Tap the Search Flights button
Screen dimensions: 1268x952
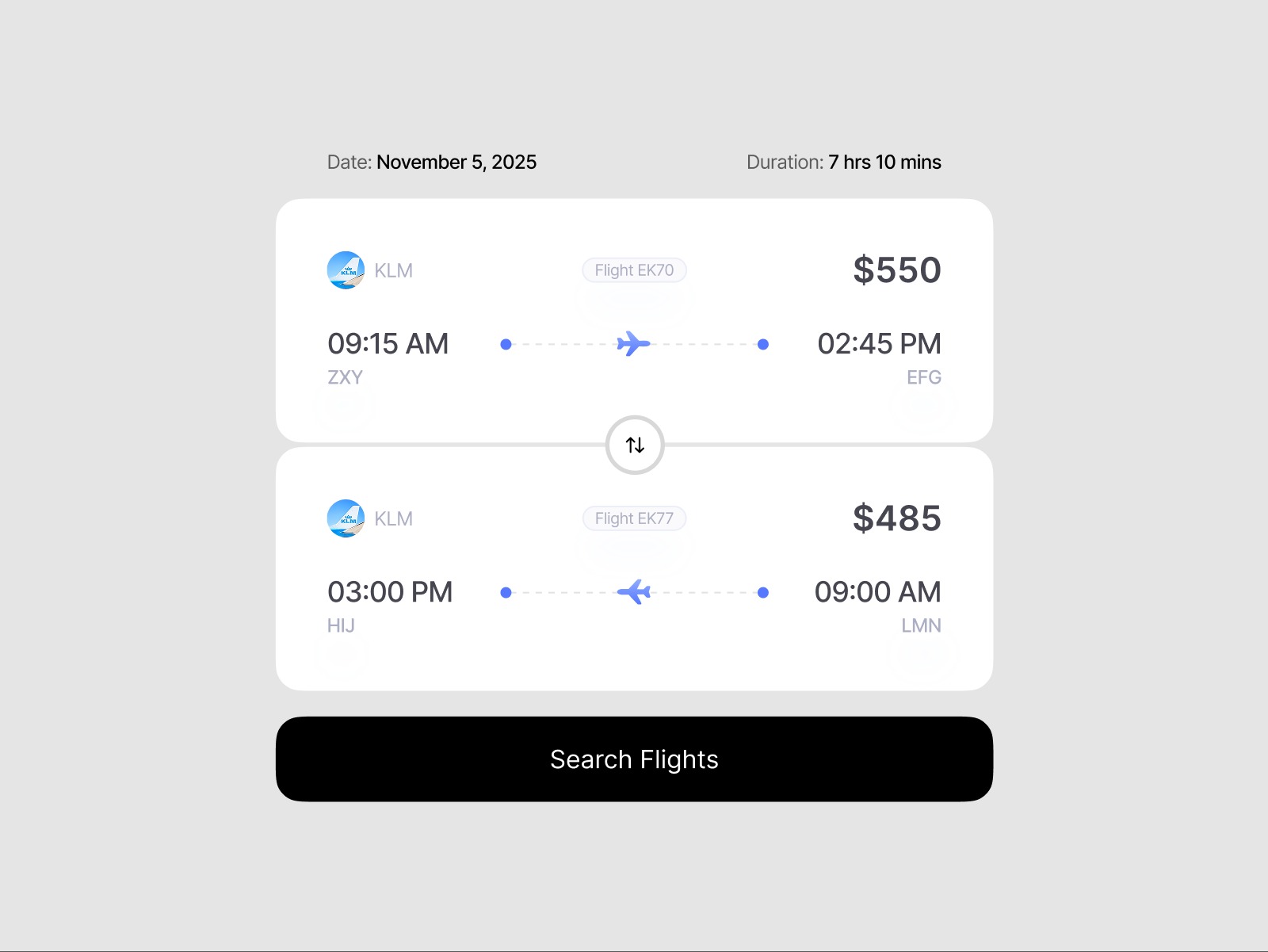pyautogui.click(x=634, y=759)
